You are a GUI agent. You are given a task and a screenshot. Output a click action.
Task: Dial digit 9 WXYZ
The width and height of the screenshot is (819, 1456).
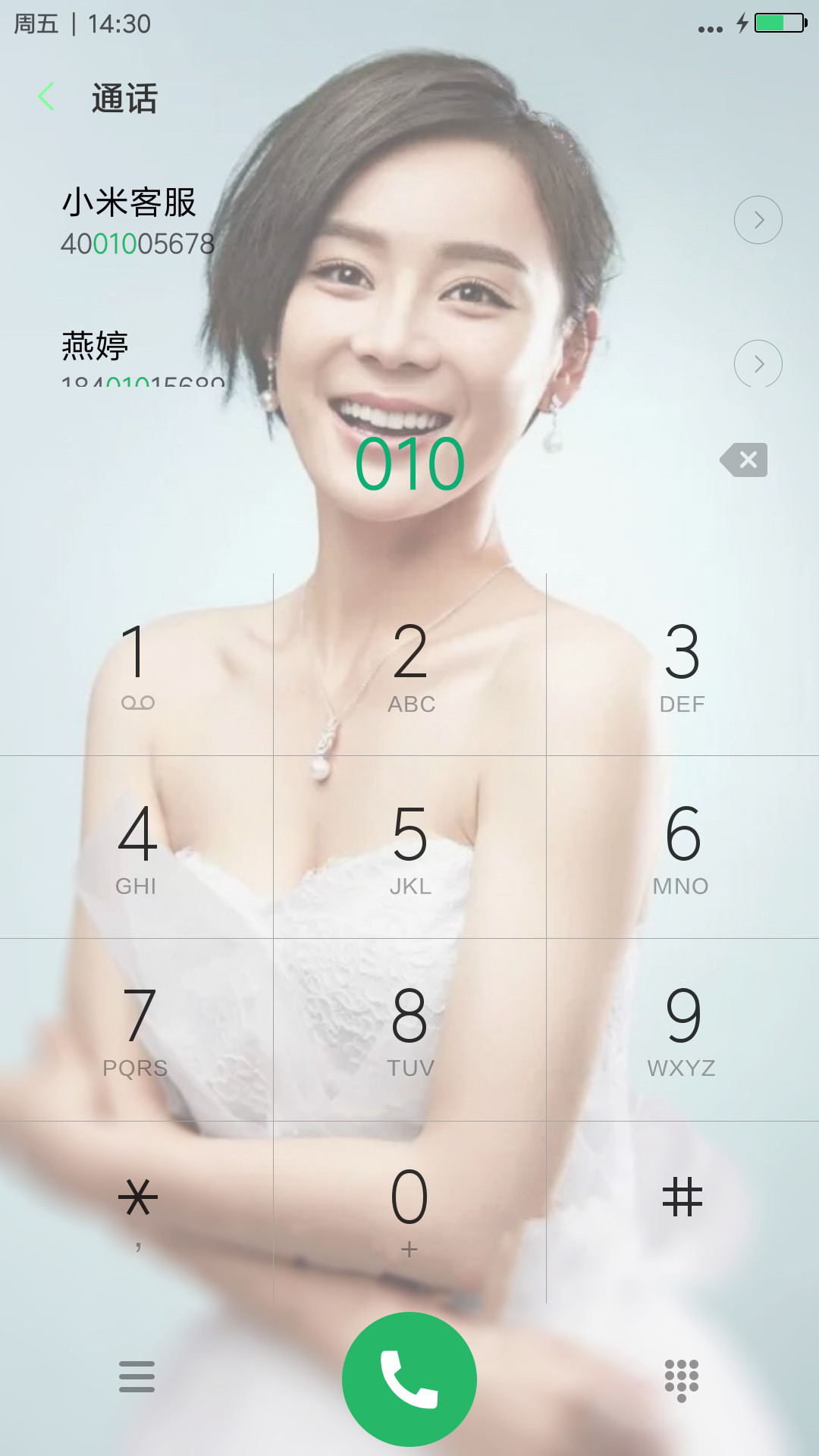[x=682, y=1030]
